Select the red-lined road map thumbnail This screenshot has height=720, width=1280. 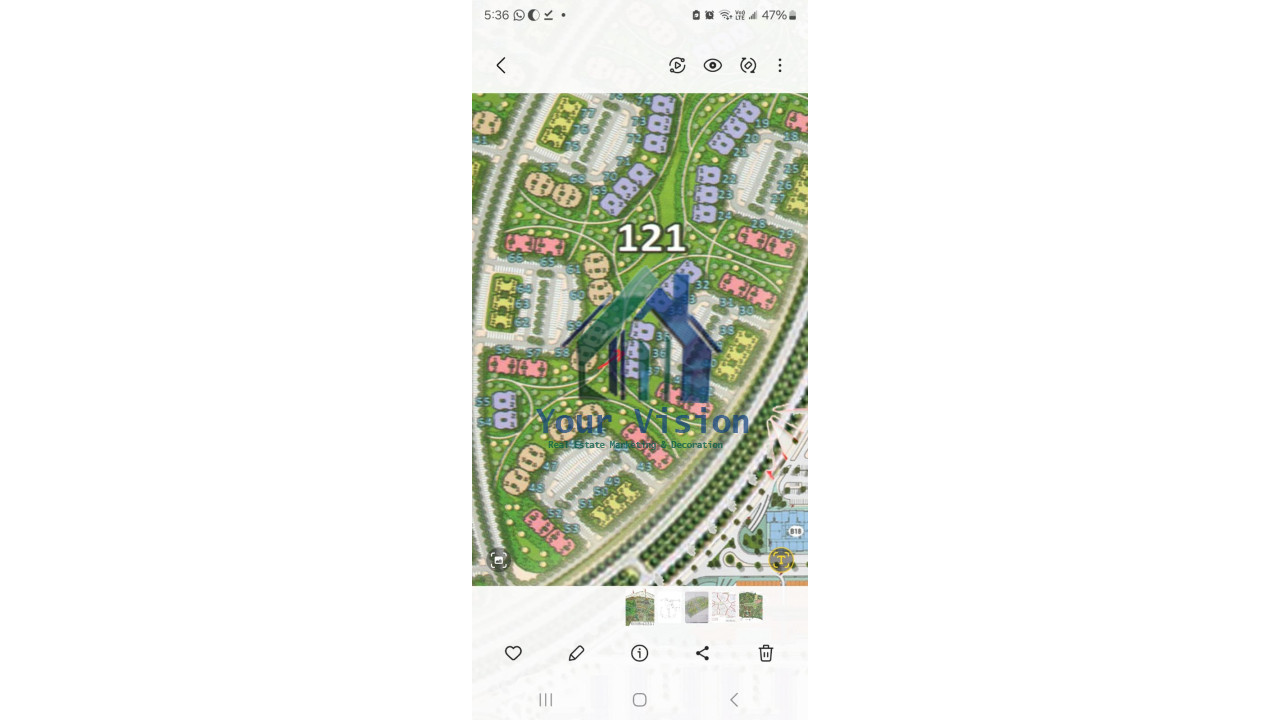[724, 607]
